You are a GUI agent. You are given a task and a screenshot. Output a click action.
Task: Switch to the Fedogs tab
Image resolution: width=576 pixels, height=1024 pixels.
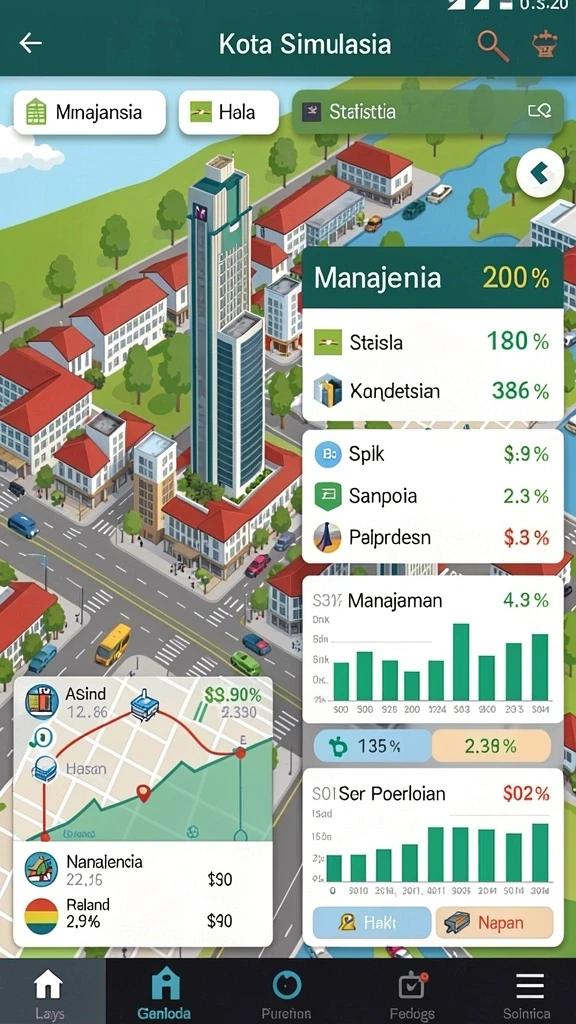(413, 991)
